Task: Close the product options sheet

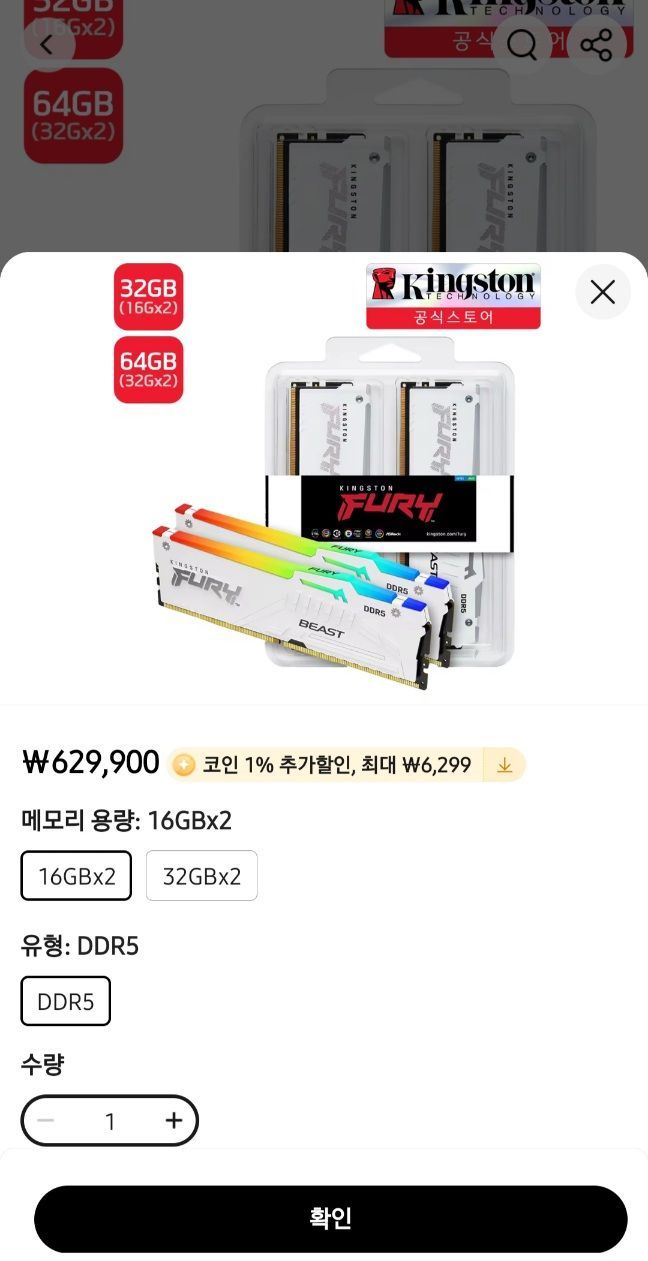Action: (x=602, y=292)
